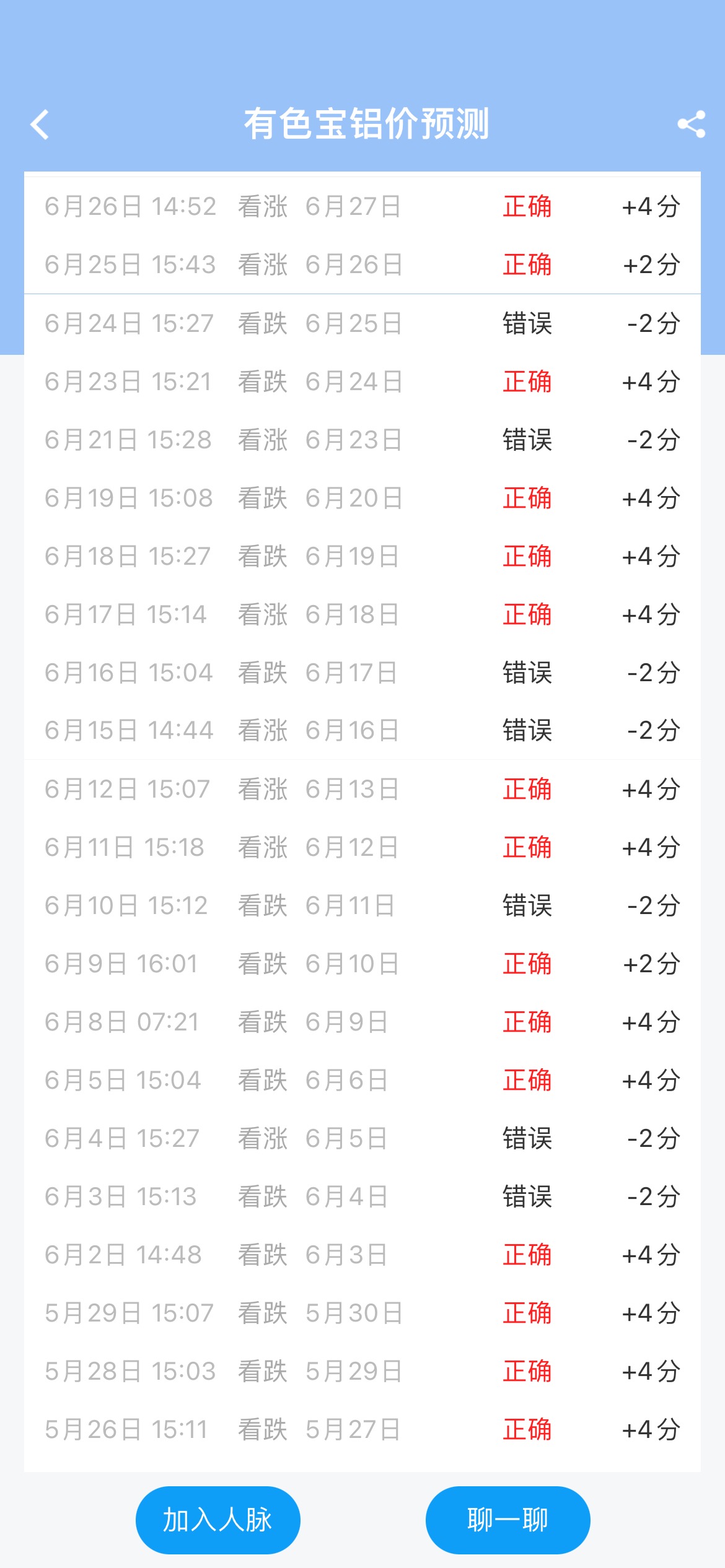
Task: Share this aluminum price forecast page
Action: (x=692, y=124)
